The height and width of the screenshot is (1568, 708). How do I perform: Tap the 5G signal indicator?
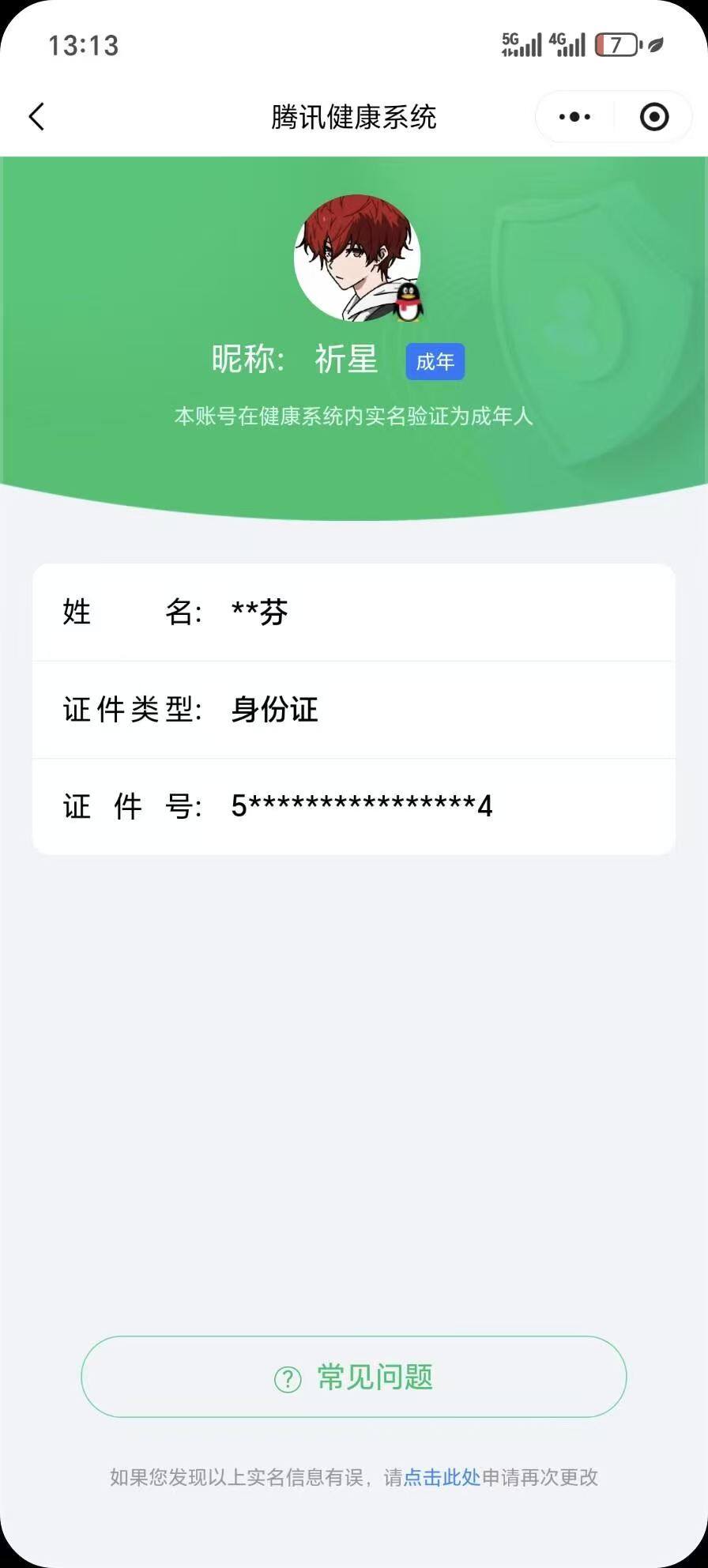pyautogui.click(x=522, y=43)
